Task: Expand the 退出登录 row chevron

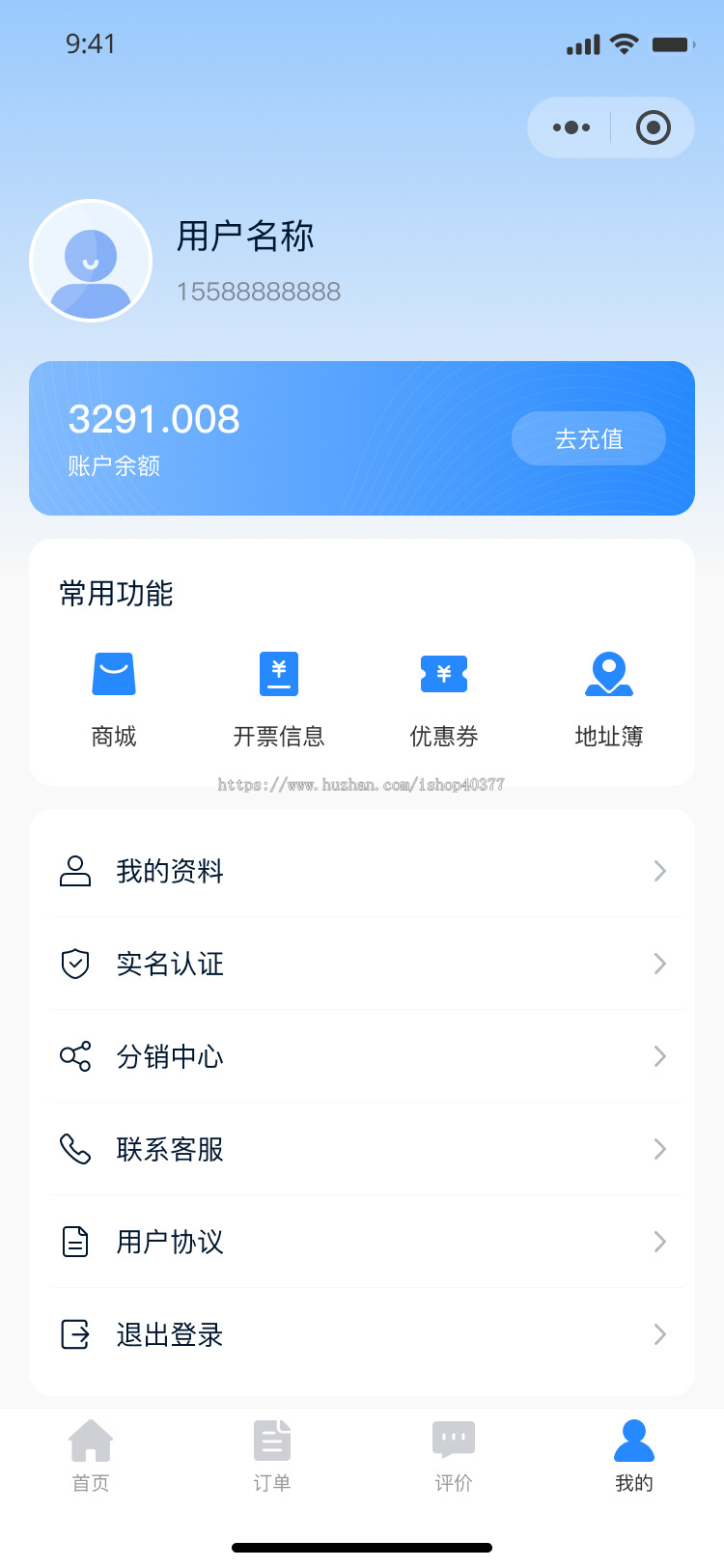Action: 659,1334
